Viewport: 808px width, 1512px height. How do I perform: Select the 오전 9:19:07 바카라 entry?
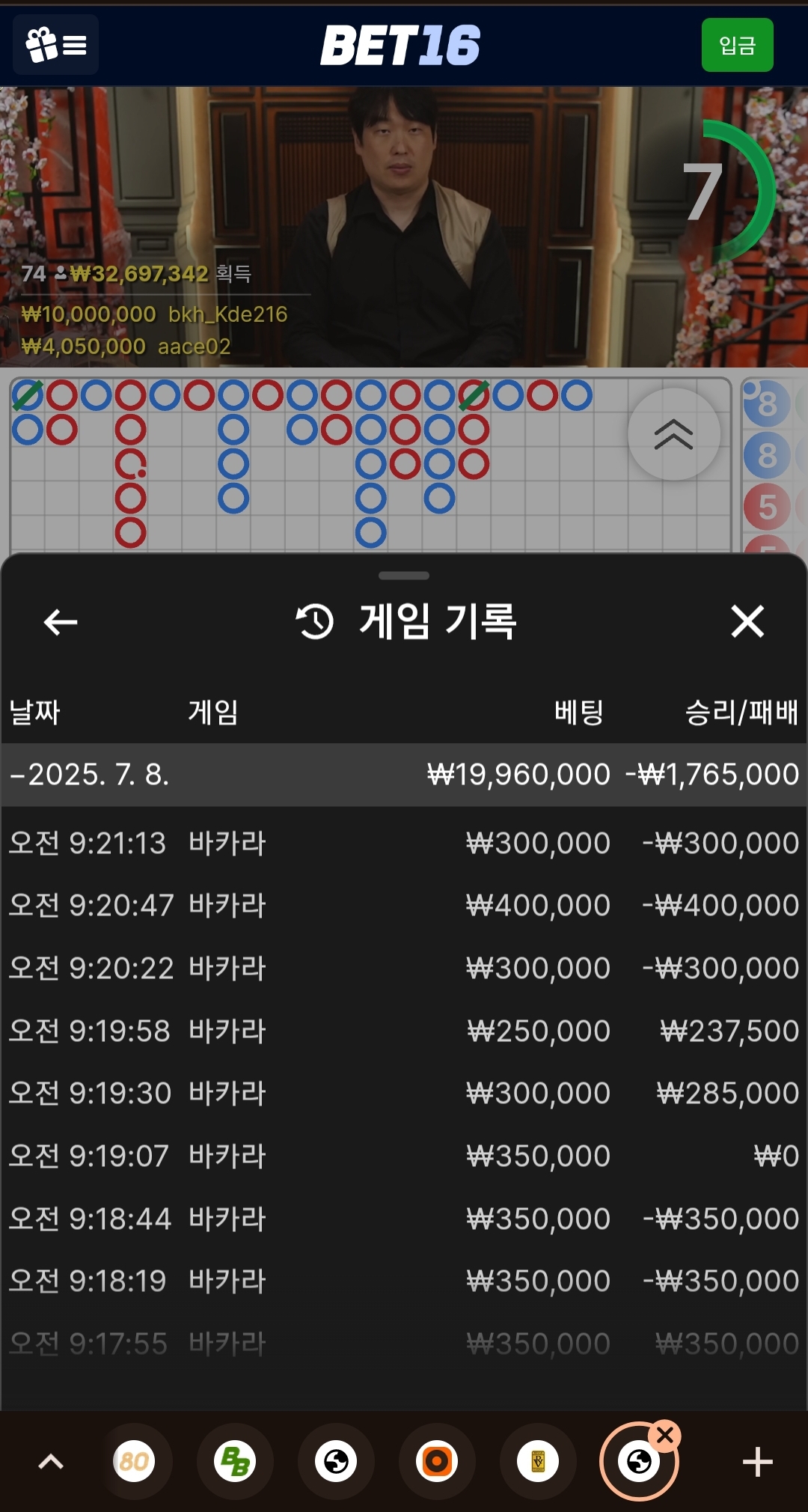404,1156
